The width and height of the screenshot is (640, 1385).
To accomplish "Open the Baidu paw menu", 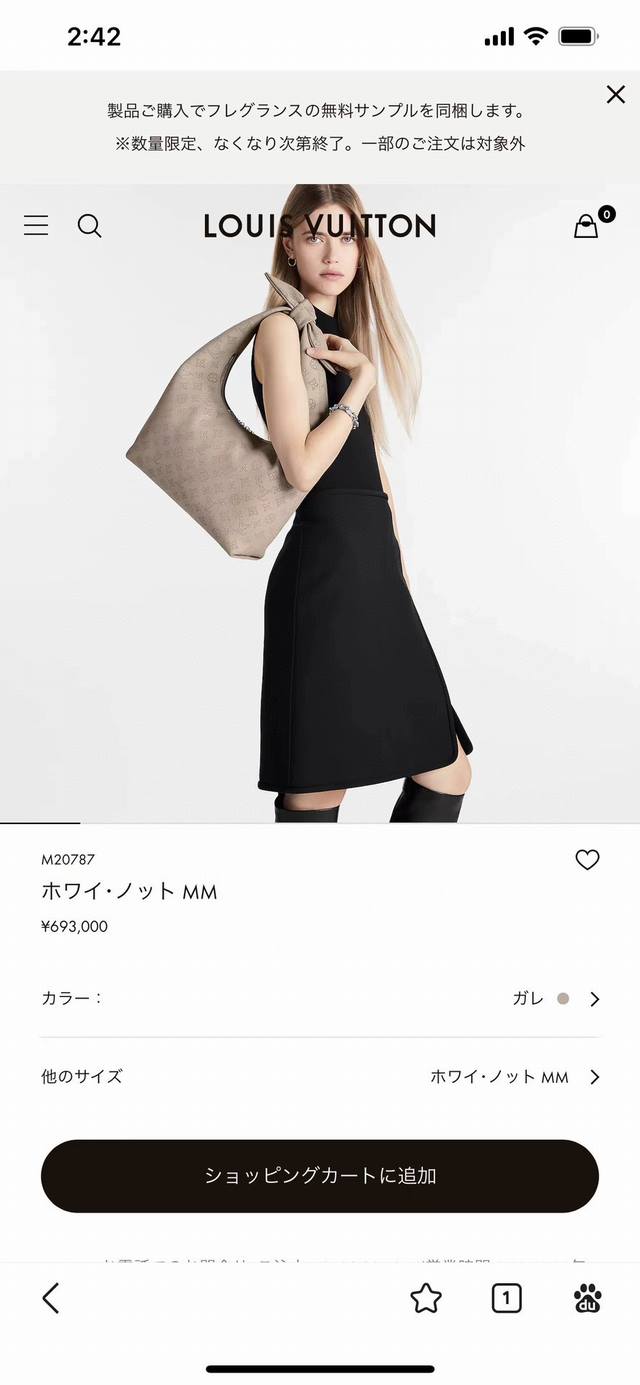I will point(587,1298).
